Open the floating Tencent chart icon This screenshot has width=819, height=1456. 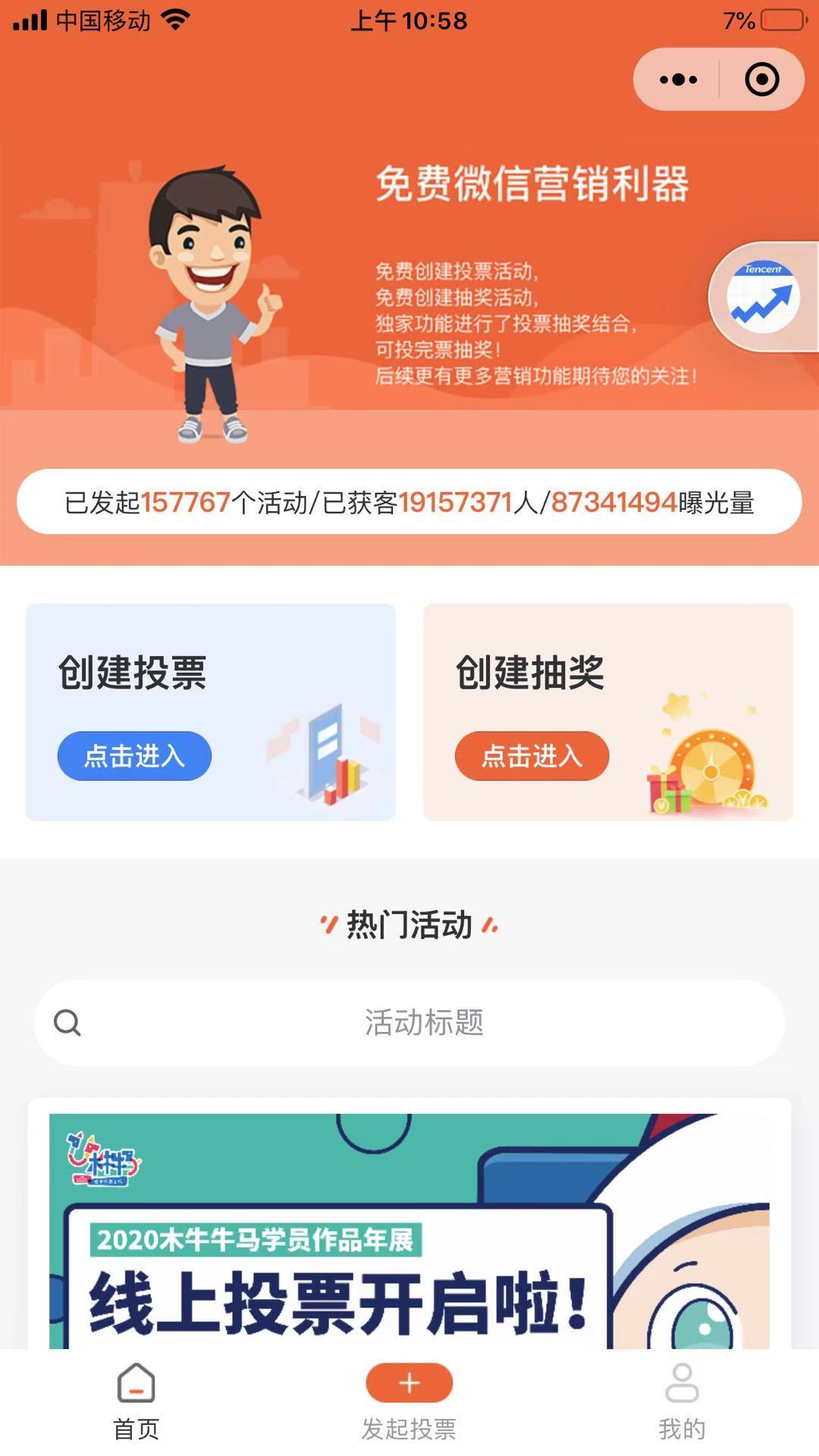pyautogui.click(x=763, y=297)
